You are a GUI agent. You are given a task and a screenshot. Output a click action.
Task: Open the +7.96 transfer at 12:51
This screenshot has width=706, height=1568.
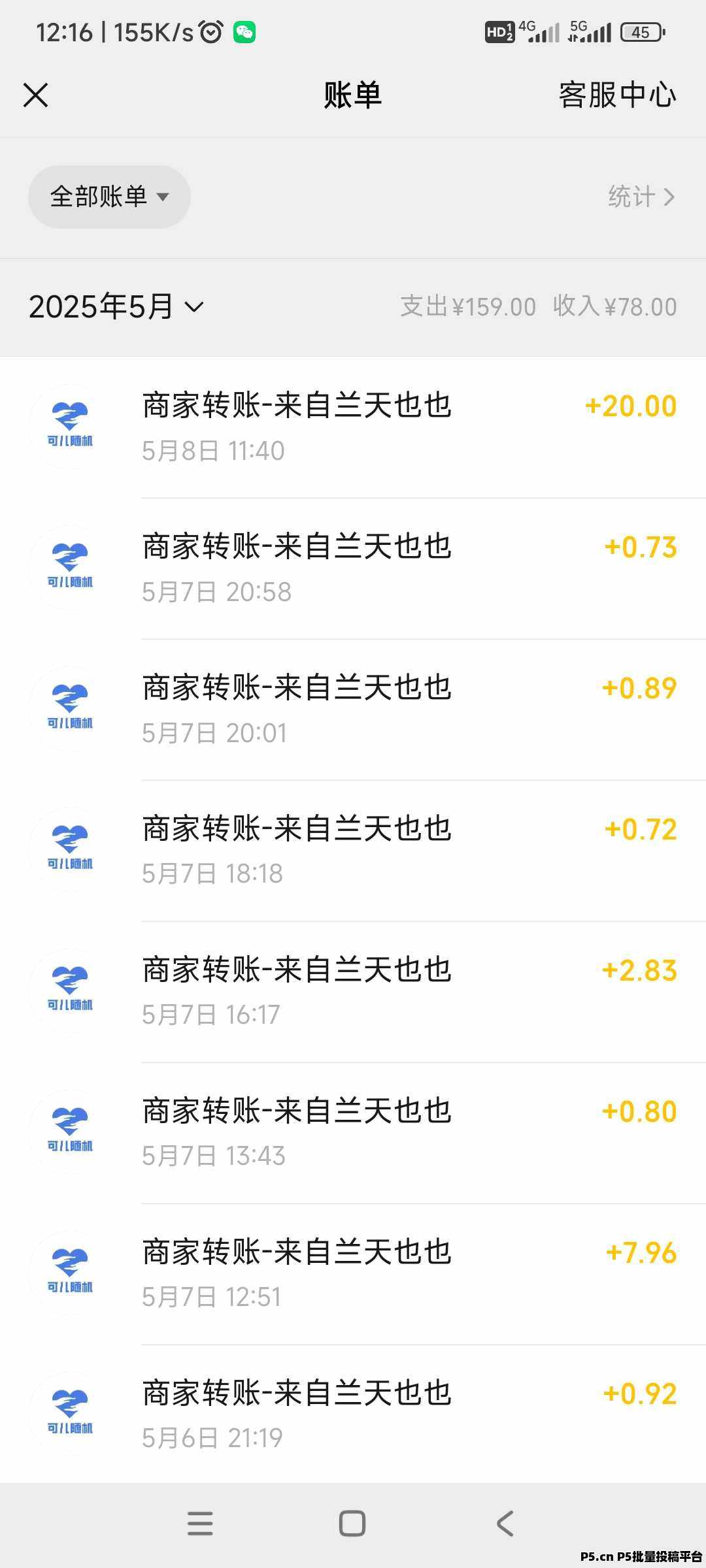point(353,1274)
